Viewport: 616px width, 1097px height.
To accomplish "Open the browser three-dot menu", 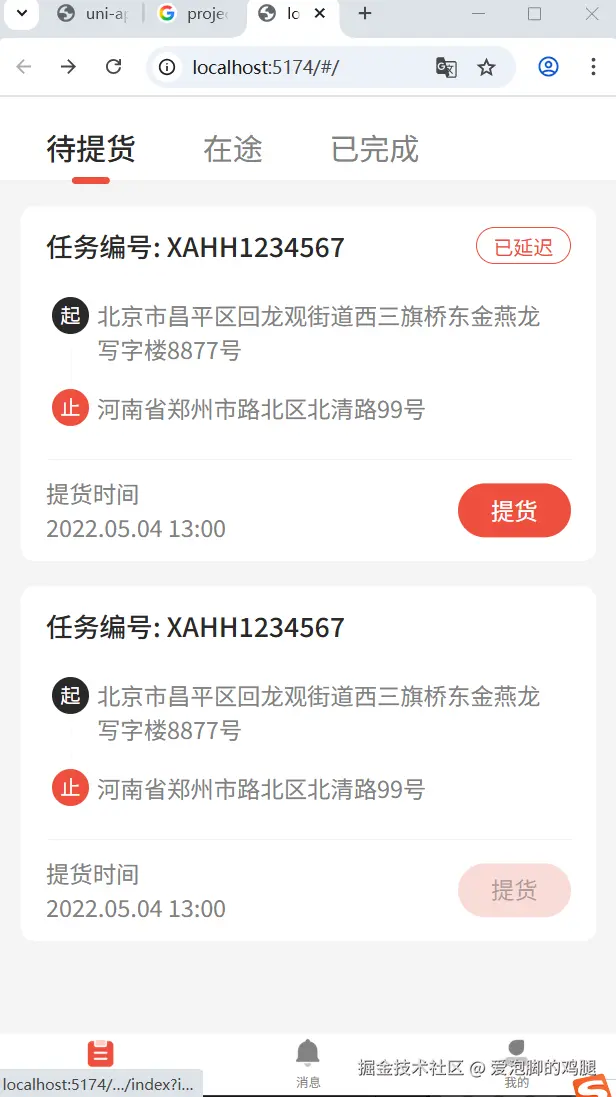I will pyautogui.click(x=594, y=67).
